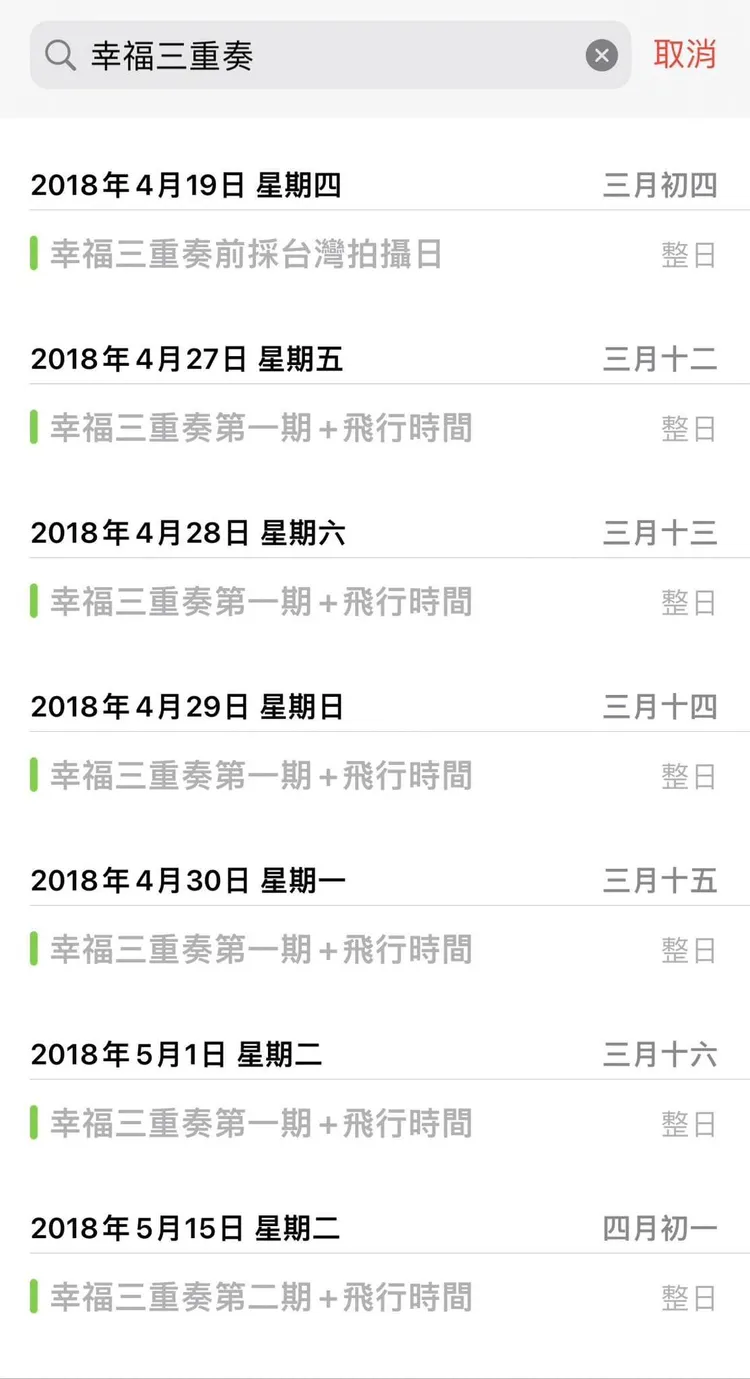This screenshot has width=750, height=1379.
Task: Tap the 四月初一 lunar date label
Action: [x=660, y=1228]
